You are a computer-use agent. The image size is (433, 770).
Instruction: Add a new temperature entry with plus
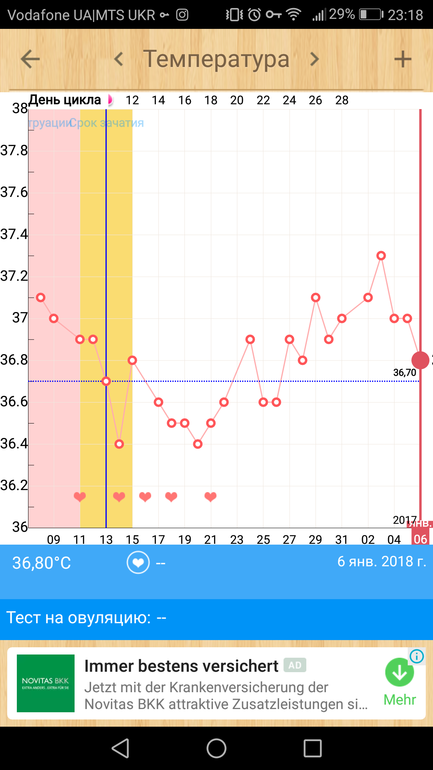(403, 59)
